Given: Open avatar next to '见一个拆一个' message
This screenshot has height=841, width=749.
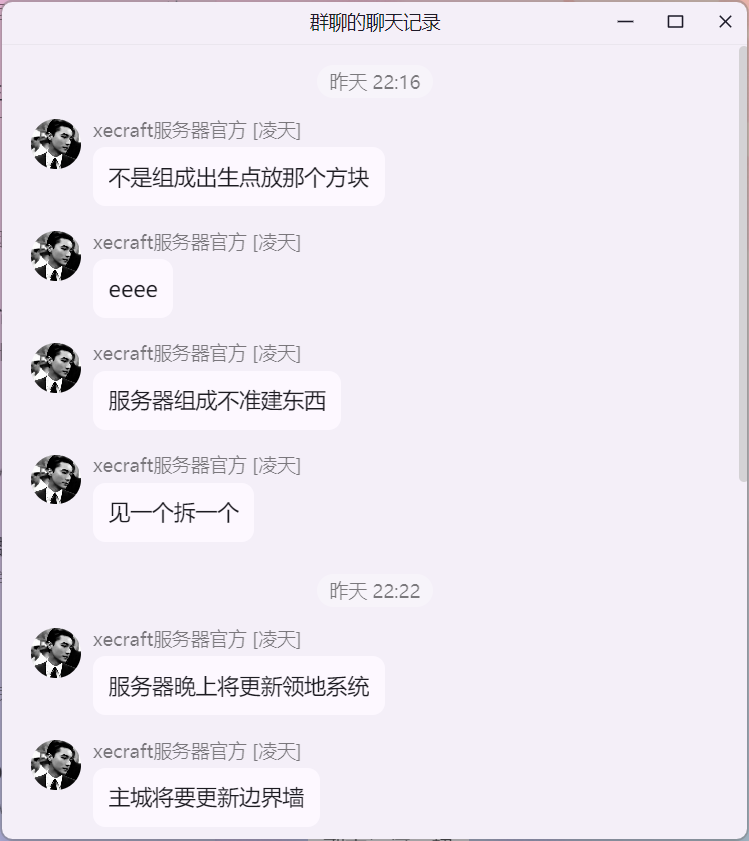Looking at the screenshot, I should click(56, 479).
